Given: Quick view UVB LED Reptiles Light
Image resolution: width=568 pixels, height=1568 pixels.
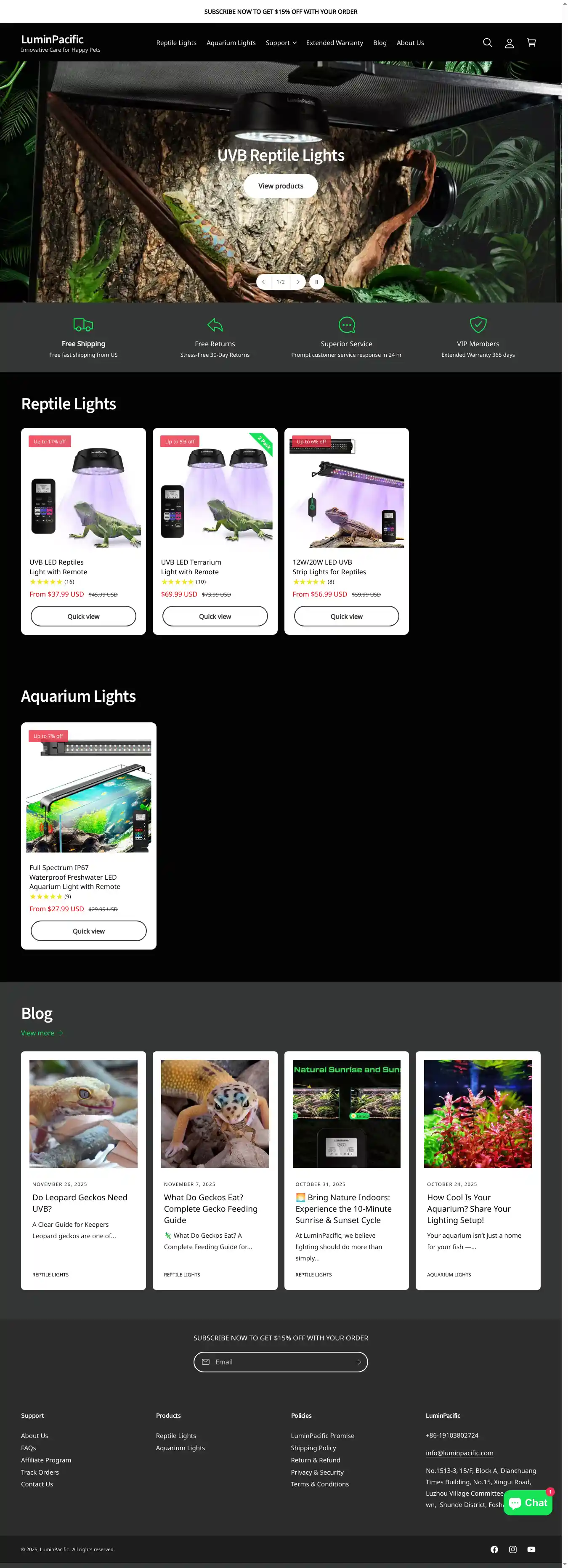Looking at the screenshot, I should point(83,616).
